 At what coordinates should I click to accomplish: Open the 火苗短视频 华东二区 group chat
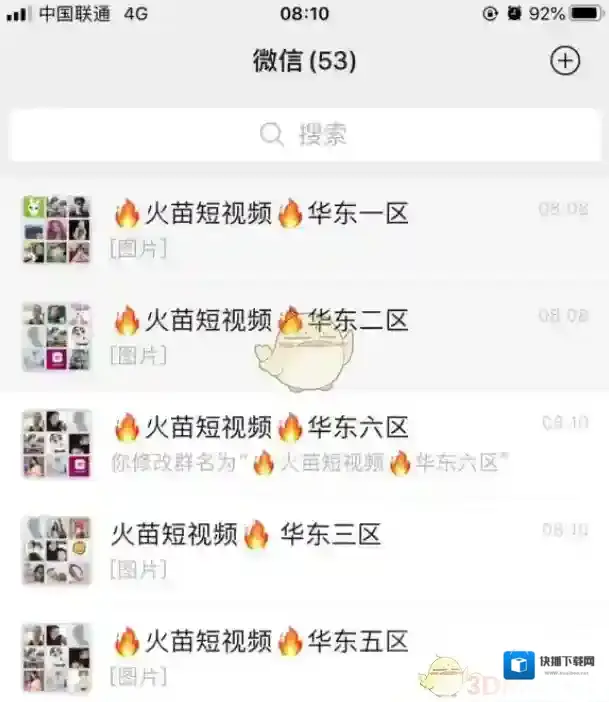(x=300, y=336)
